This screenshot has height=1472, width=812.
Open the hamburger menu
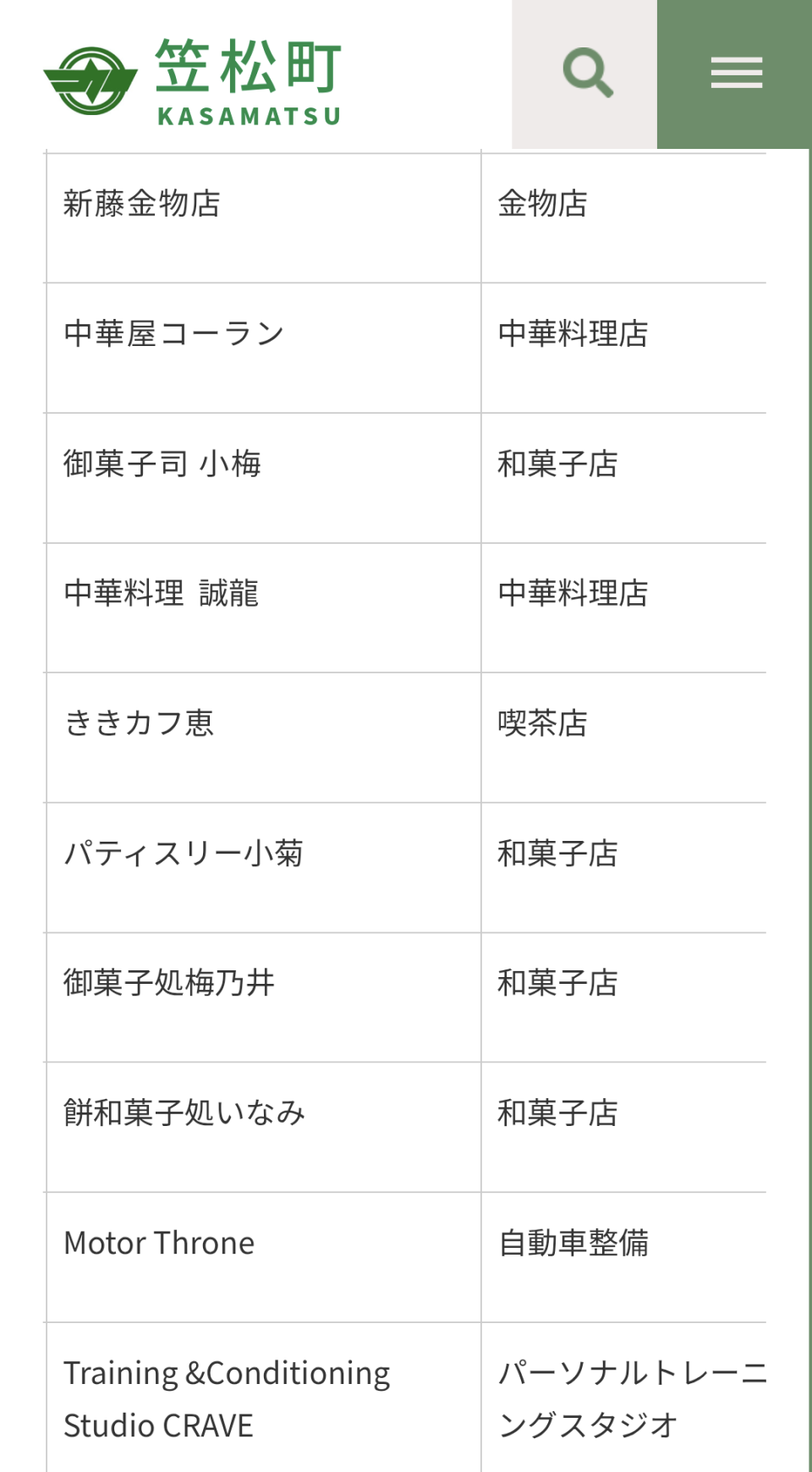pos(734,74)
